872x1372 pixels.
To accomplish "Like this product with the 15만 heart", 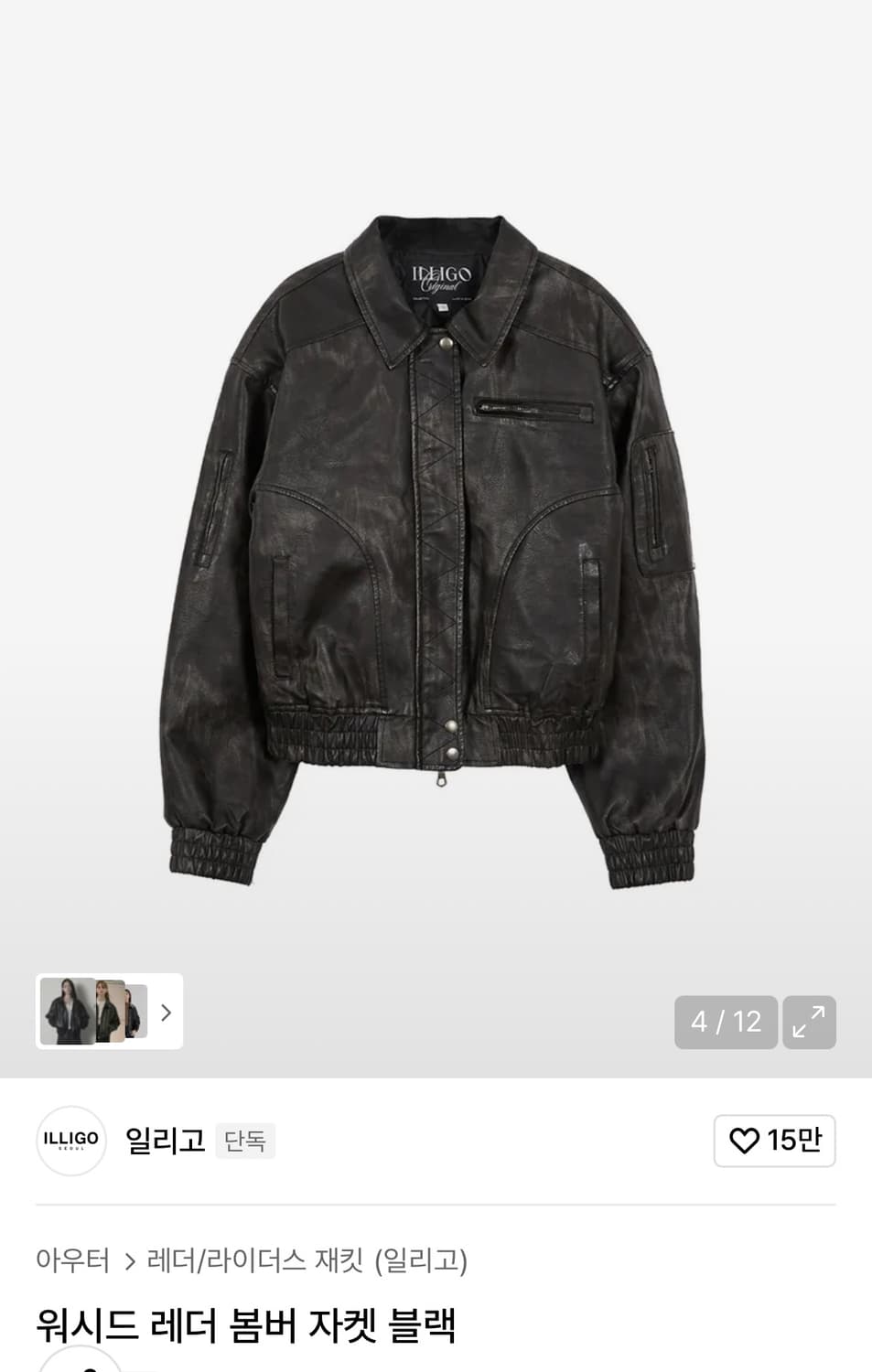I will [774, 1141].
